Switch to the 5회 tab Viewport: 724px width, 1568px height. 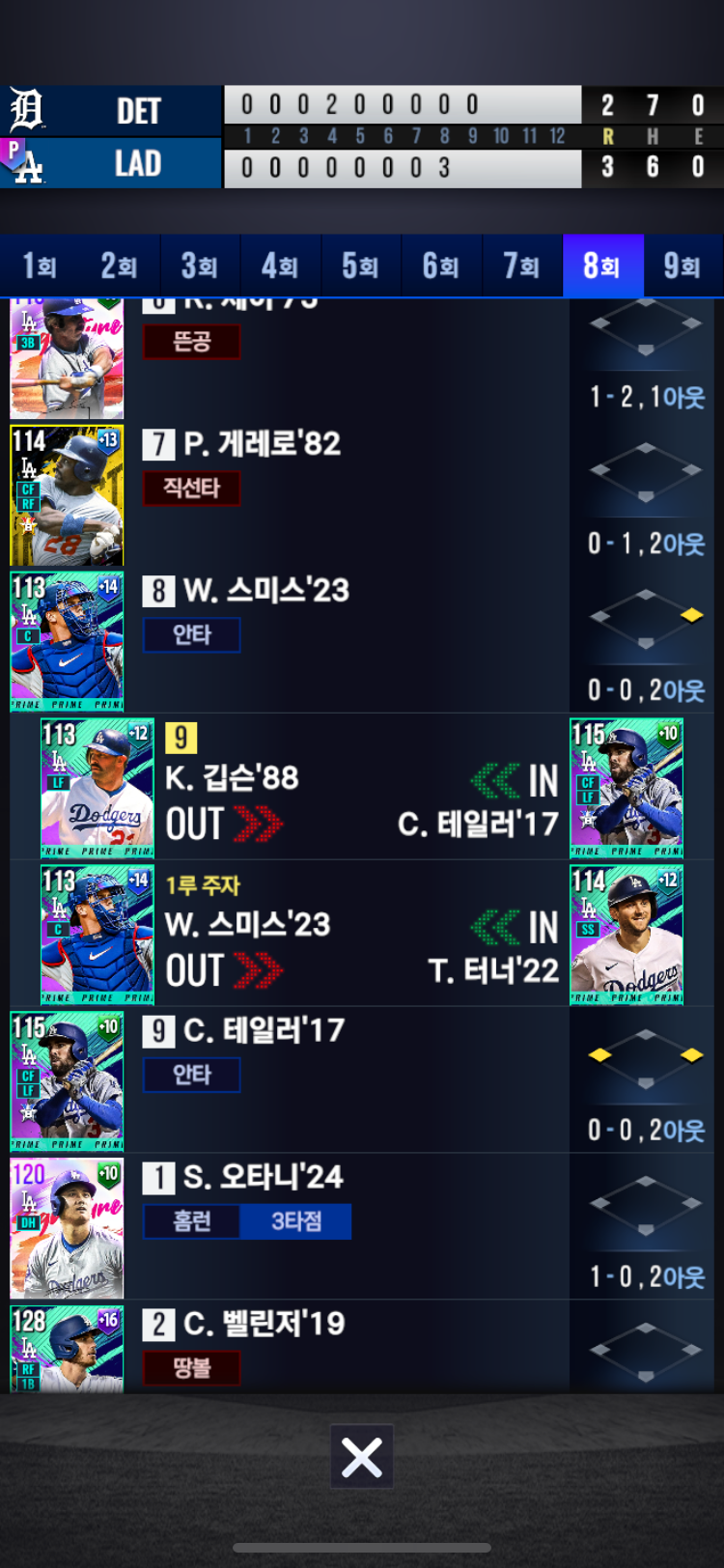pos(361,266)
